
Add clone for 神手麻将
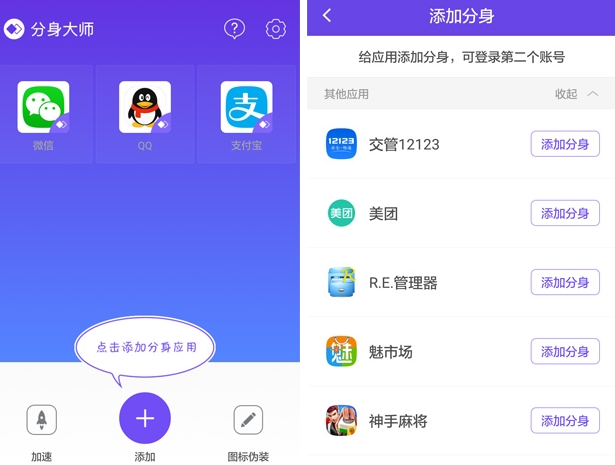point(565,421)
